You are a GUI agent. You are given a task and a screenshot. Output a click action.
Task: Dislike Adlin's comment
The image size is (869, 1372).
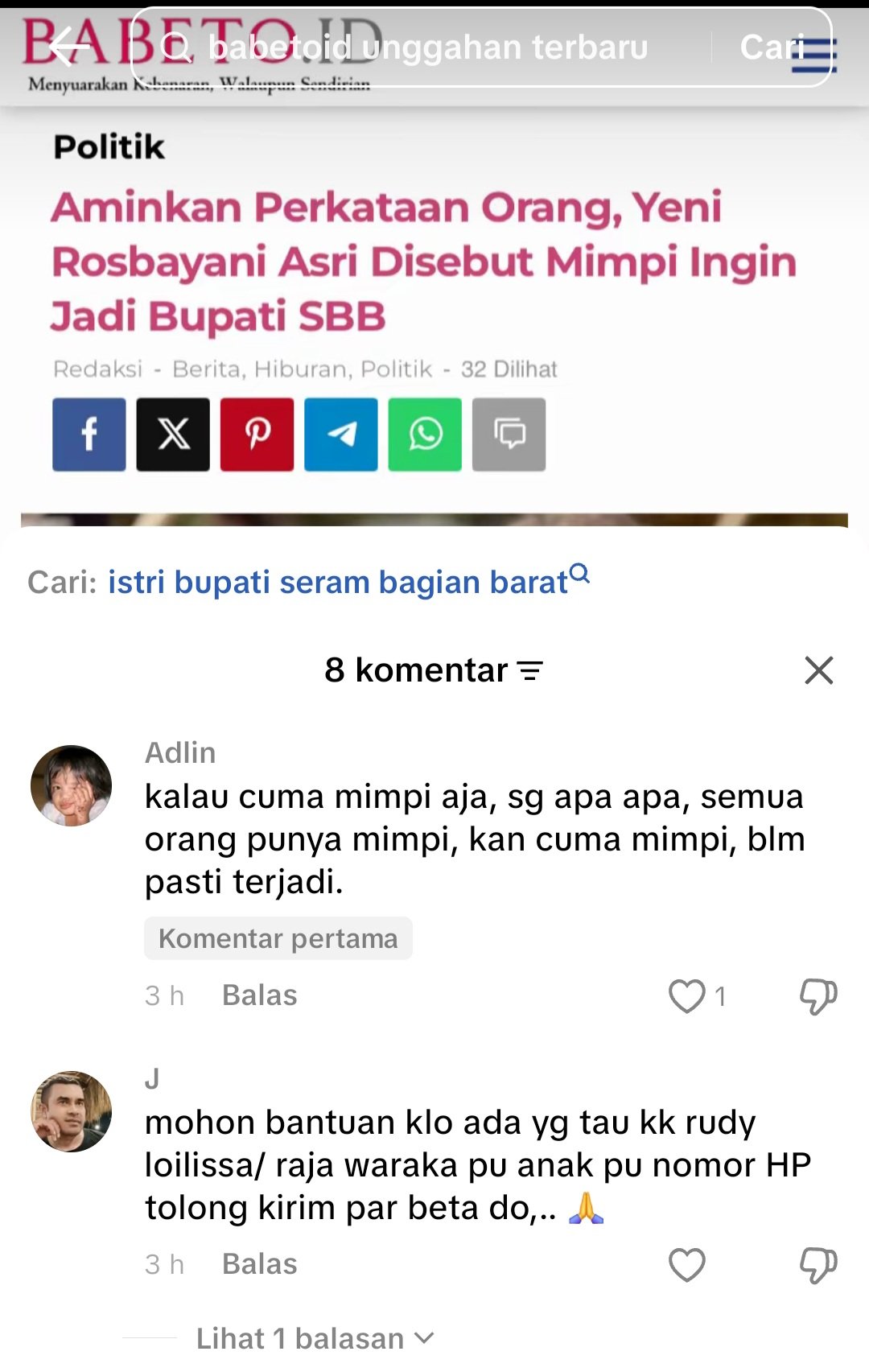pos(818,996)
